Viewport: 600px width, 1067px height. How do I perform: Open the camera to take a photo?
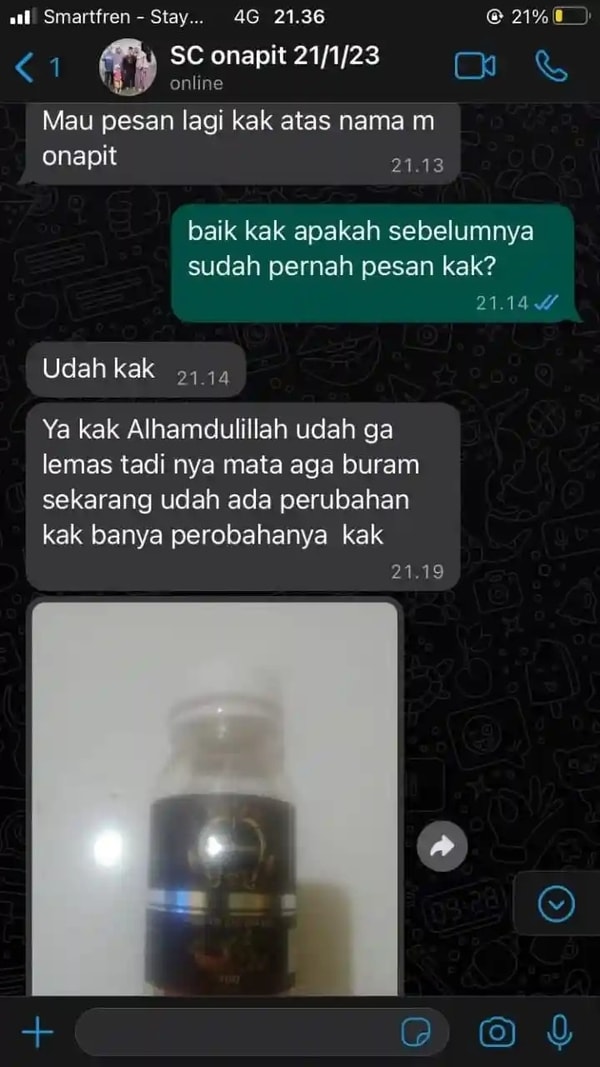(x=497, y=1031)
